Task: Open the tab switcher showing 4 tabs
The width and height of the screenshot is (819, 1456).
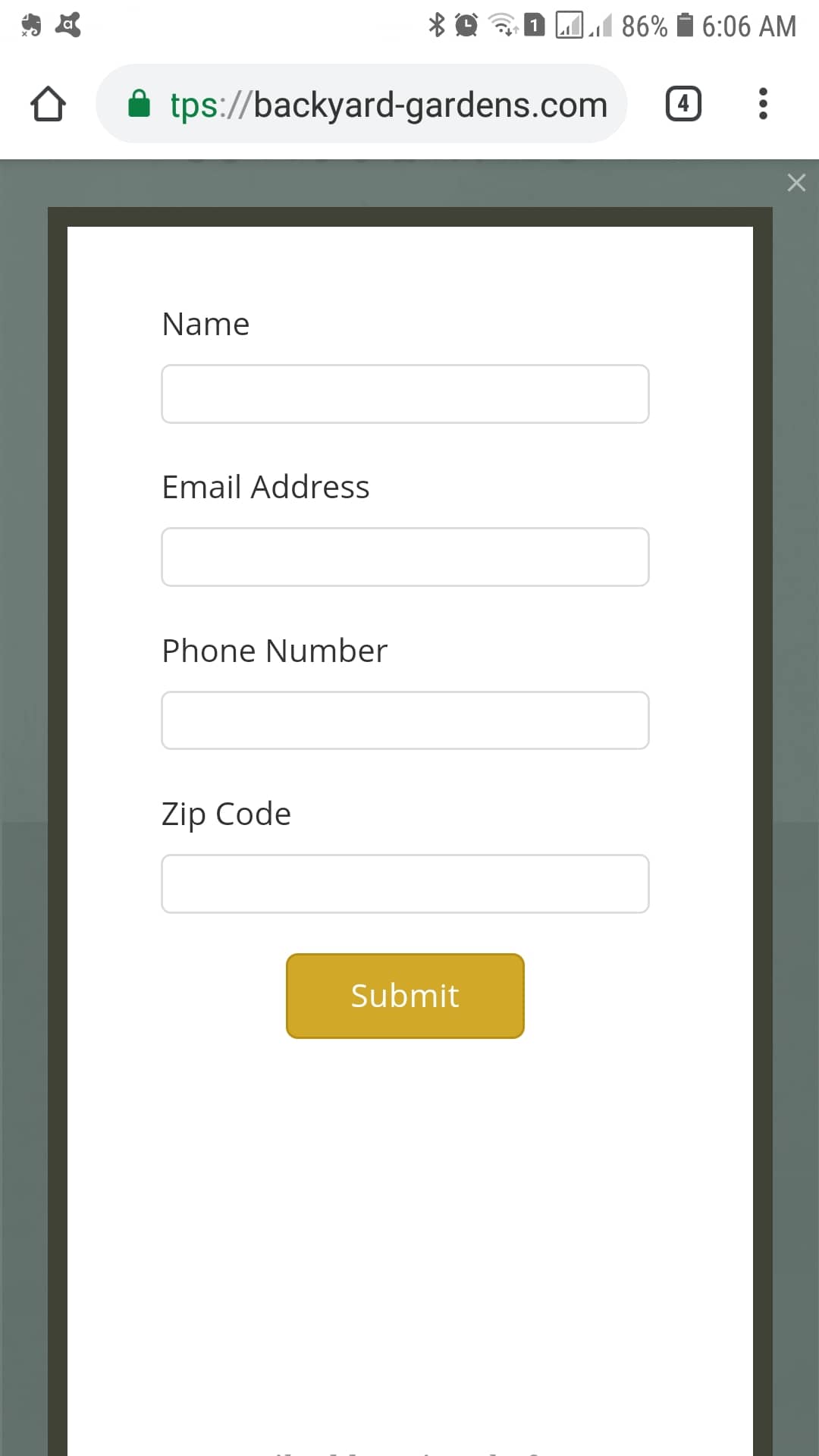Action: point(683,104)
